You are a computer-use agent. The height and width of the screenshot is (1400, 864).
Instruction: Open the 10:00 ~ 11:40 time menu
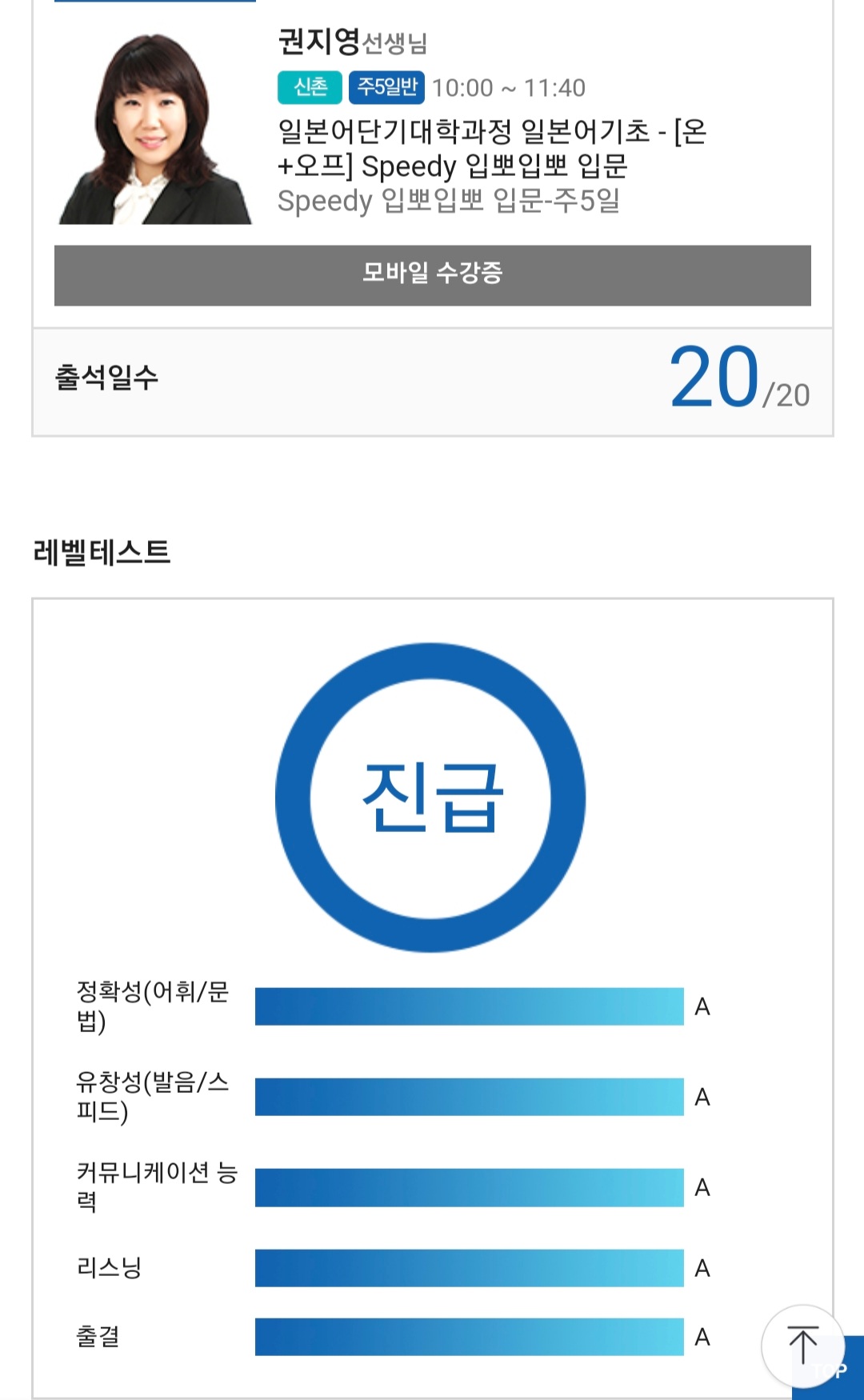click(508, 88)
